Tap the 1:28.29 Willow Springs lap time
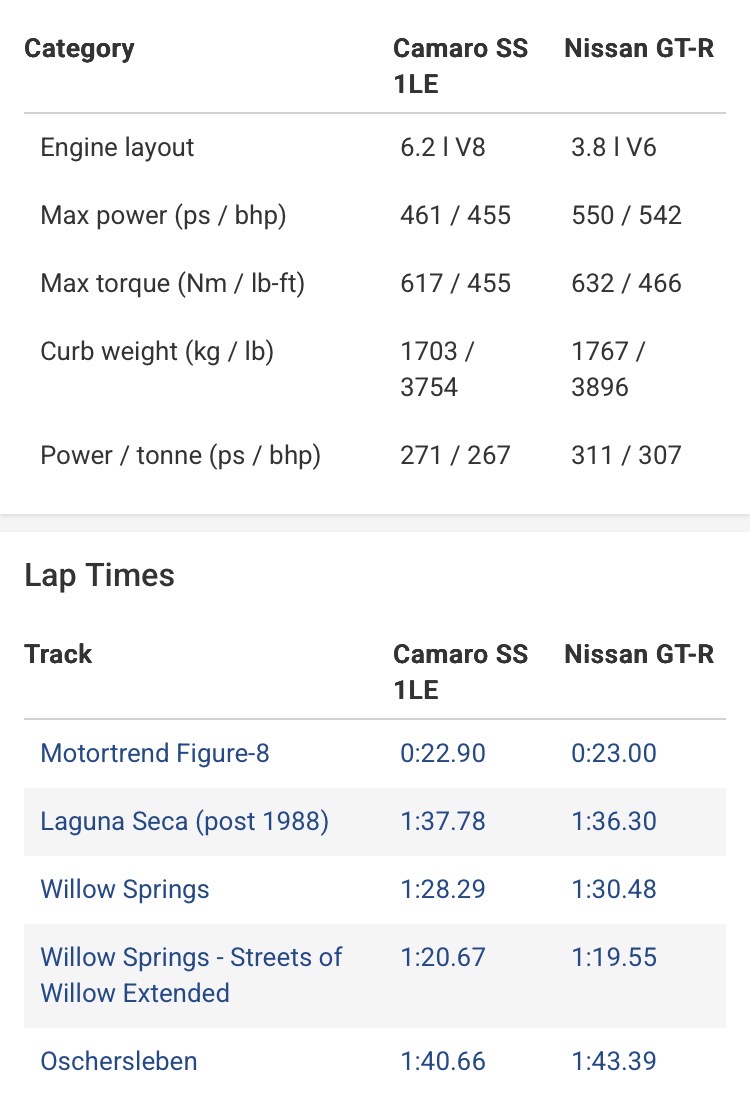The image size is (750, 1098). point(443,889)
